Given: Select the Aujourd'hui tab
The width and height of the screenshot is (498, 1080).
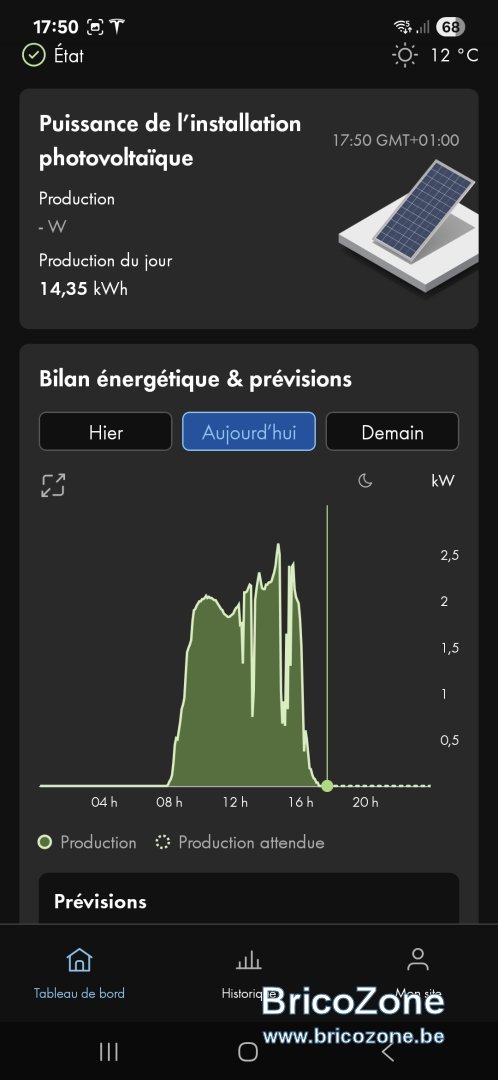Looking at the screenshot, I should point(249,432).
